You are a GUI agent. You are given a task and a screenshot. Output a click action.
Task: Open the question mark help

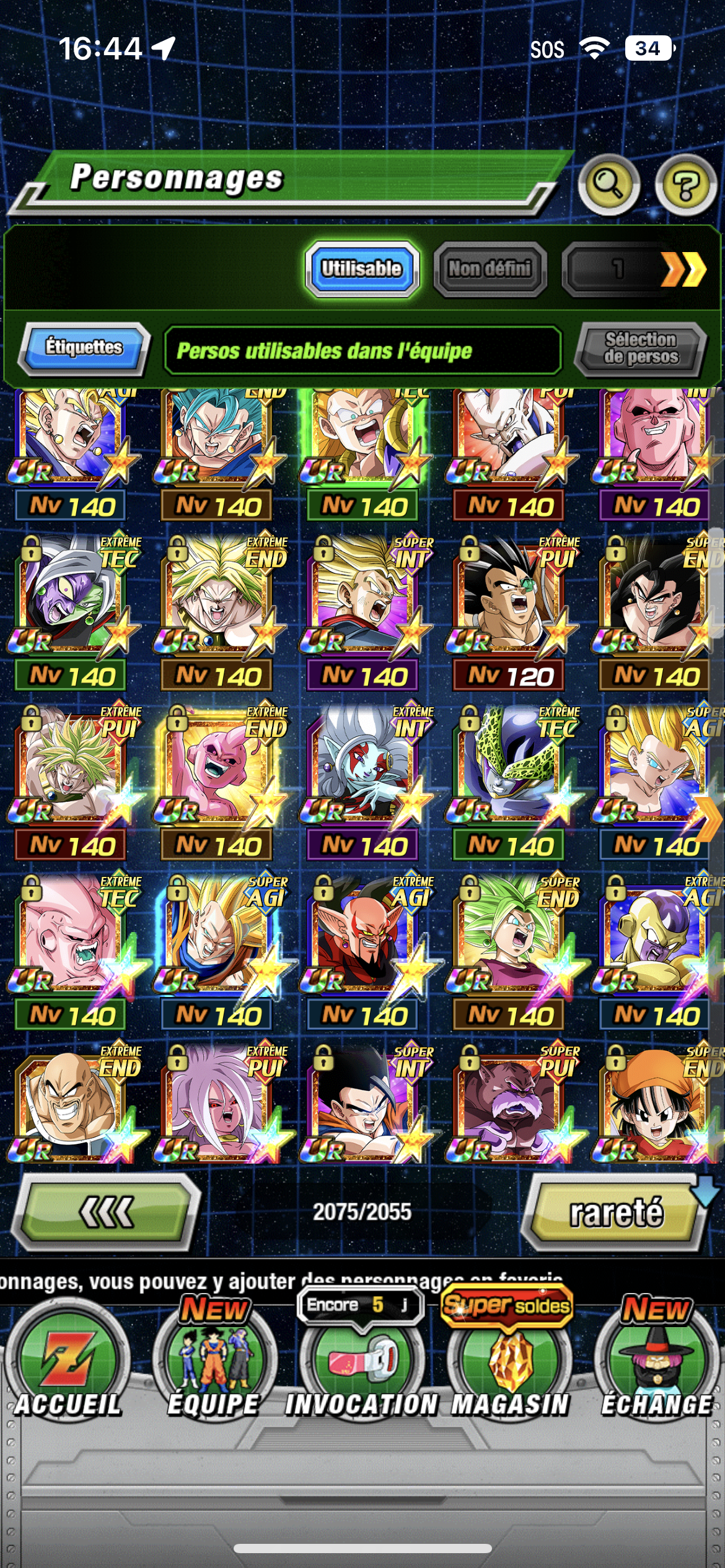[685, 185]
